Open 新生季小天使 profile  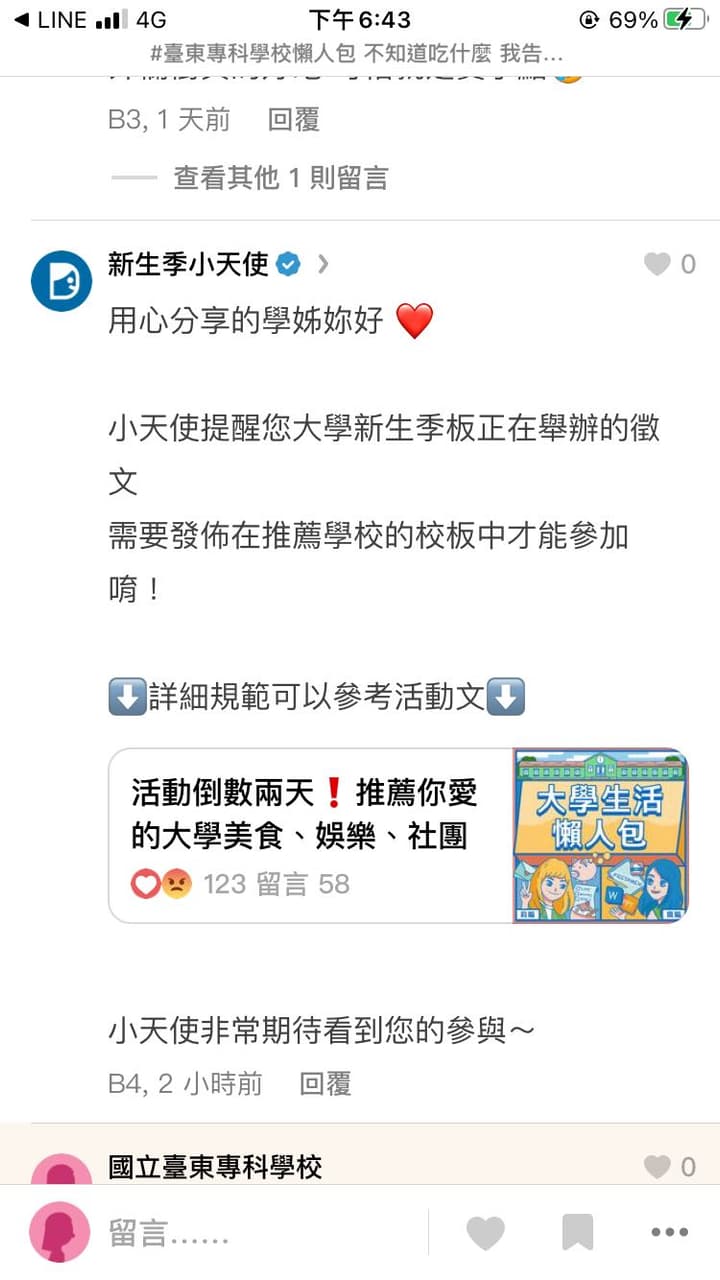coord(188,264)
